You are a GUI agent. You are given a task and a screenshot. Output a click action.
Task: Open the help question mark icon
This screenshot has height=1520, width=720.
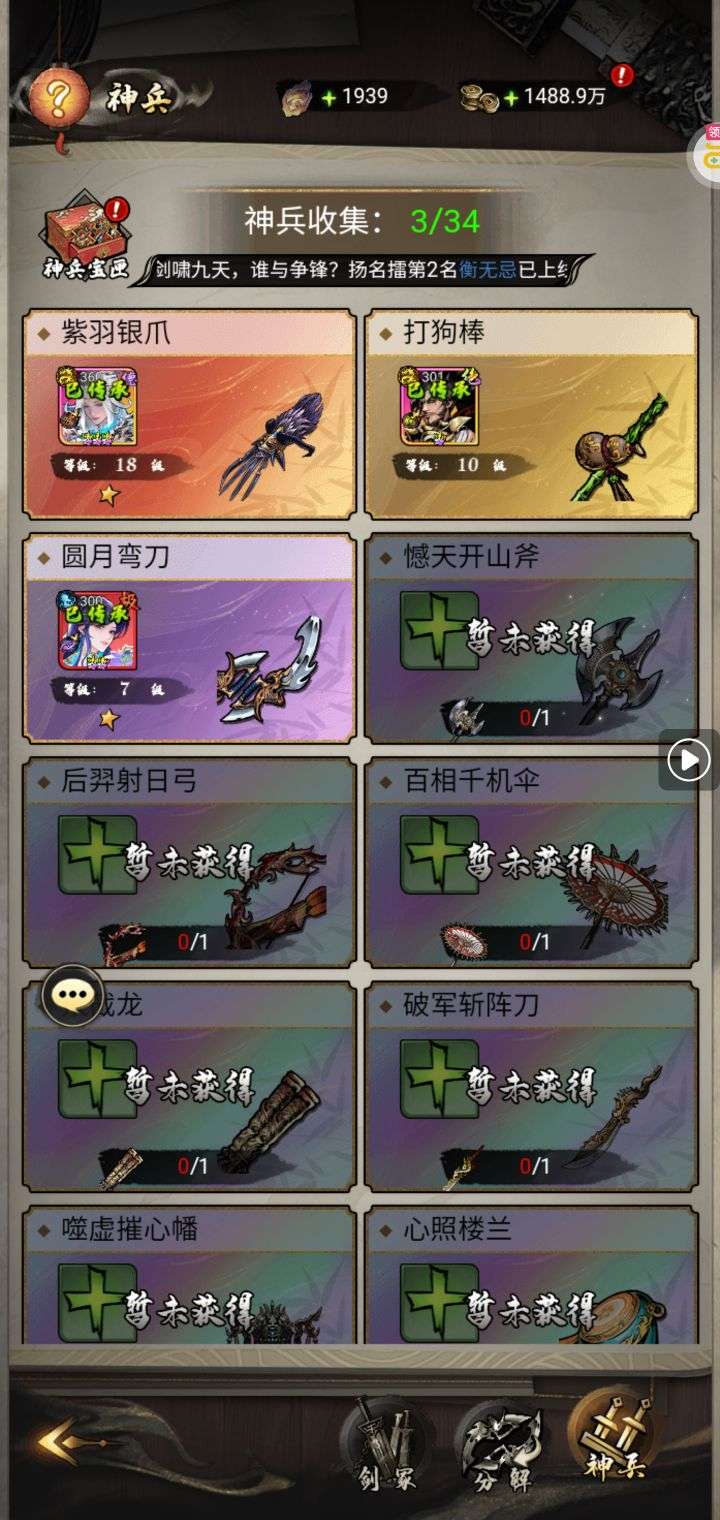click(x=59, y=96)
